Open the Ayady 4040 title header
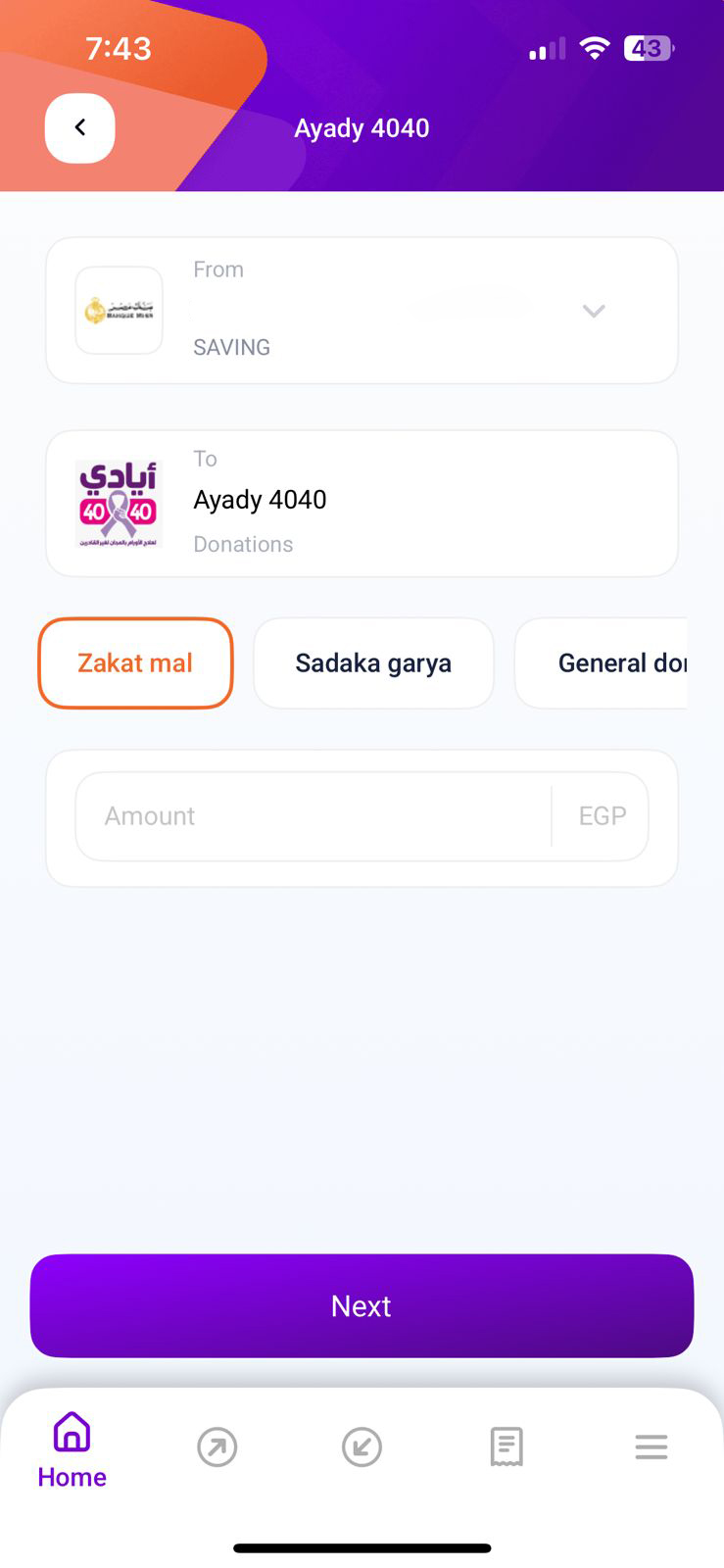724x1568 pixels. [x=362, y=127]
